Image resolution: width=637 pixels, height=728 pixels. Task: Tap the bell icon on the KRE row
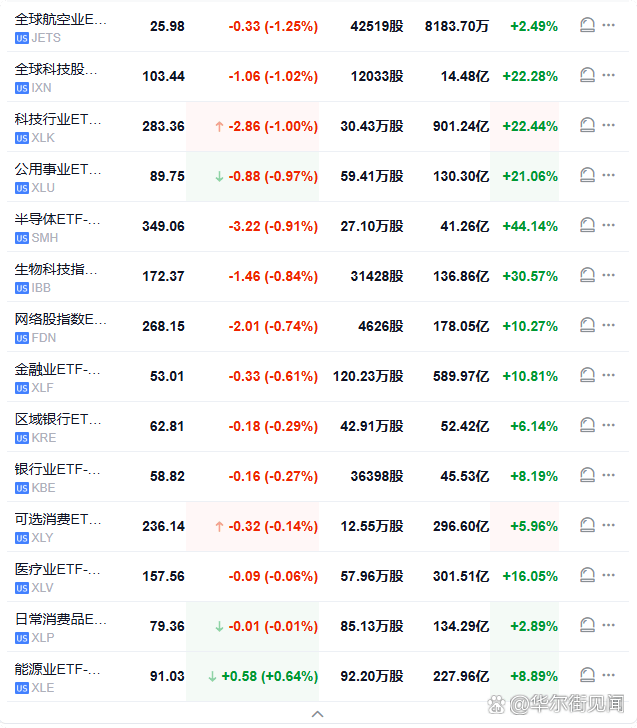(x=588, y=426)
